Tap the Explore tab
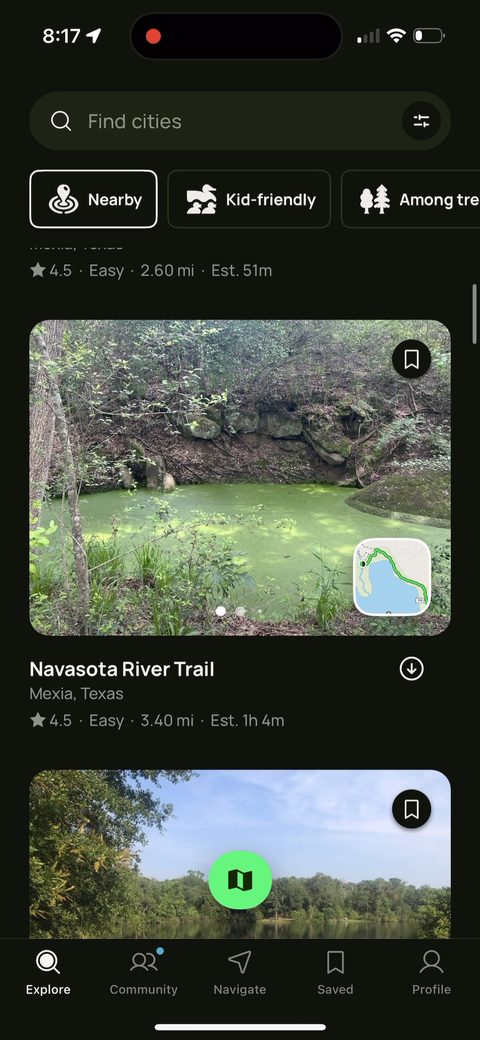This screenshot has width=480, height=1040. [48, 972]
